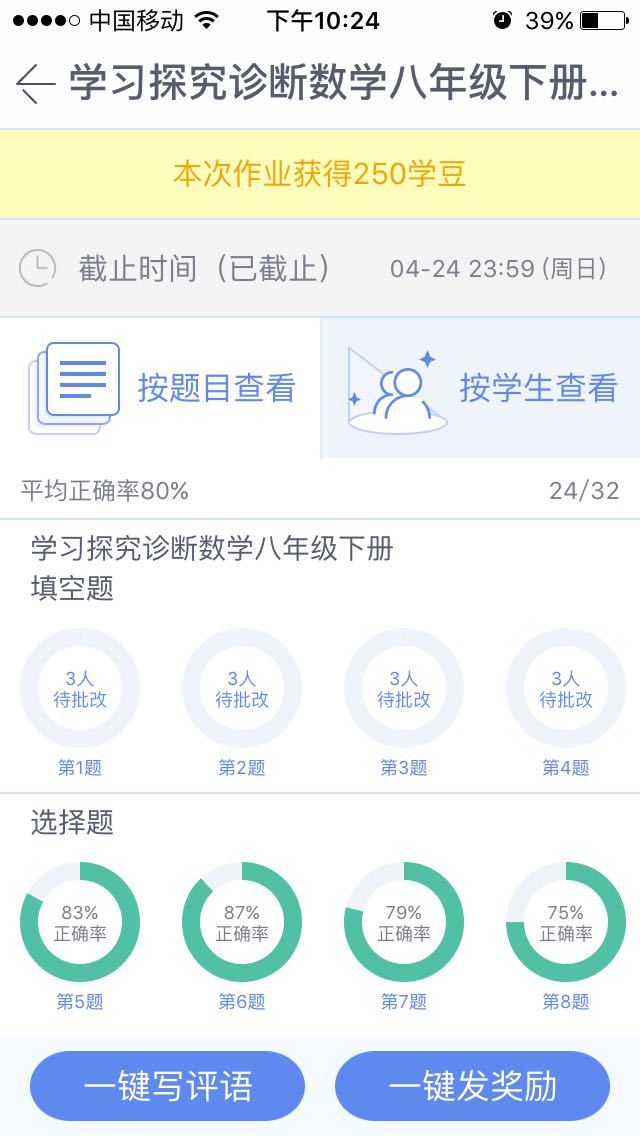View 第7题 with 79% accuracy
The width and height of the screenshot is (640, 1136).
coord(404,922)
